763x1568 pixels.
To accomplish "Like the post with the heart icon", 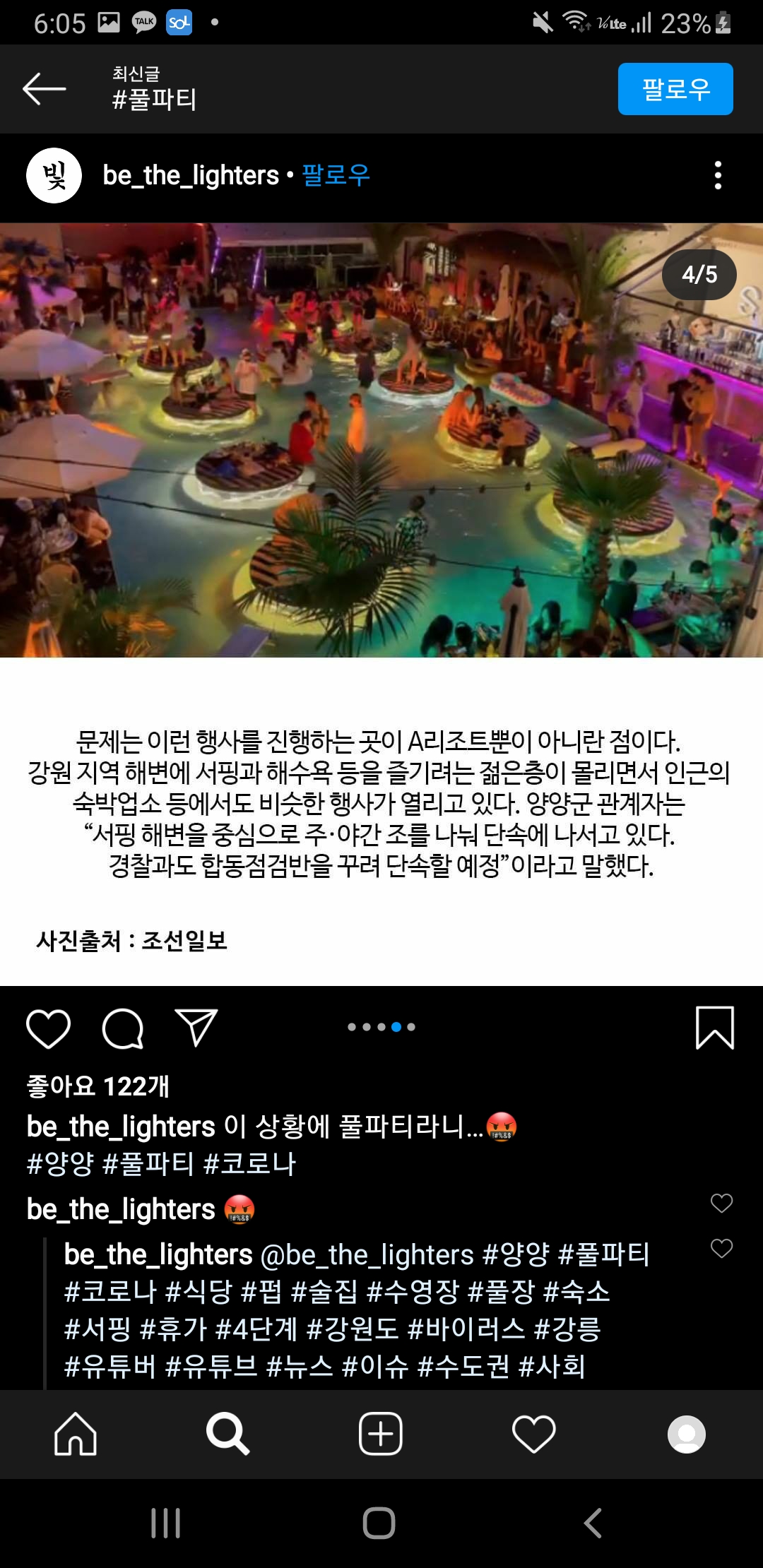I will point(48,1028).
